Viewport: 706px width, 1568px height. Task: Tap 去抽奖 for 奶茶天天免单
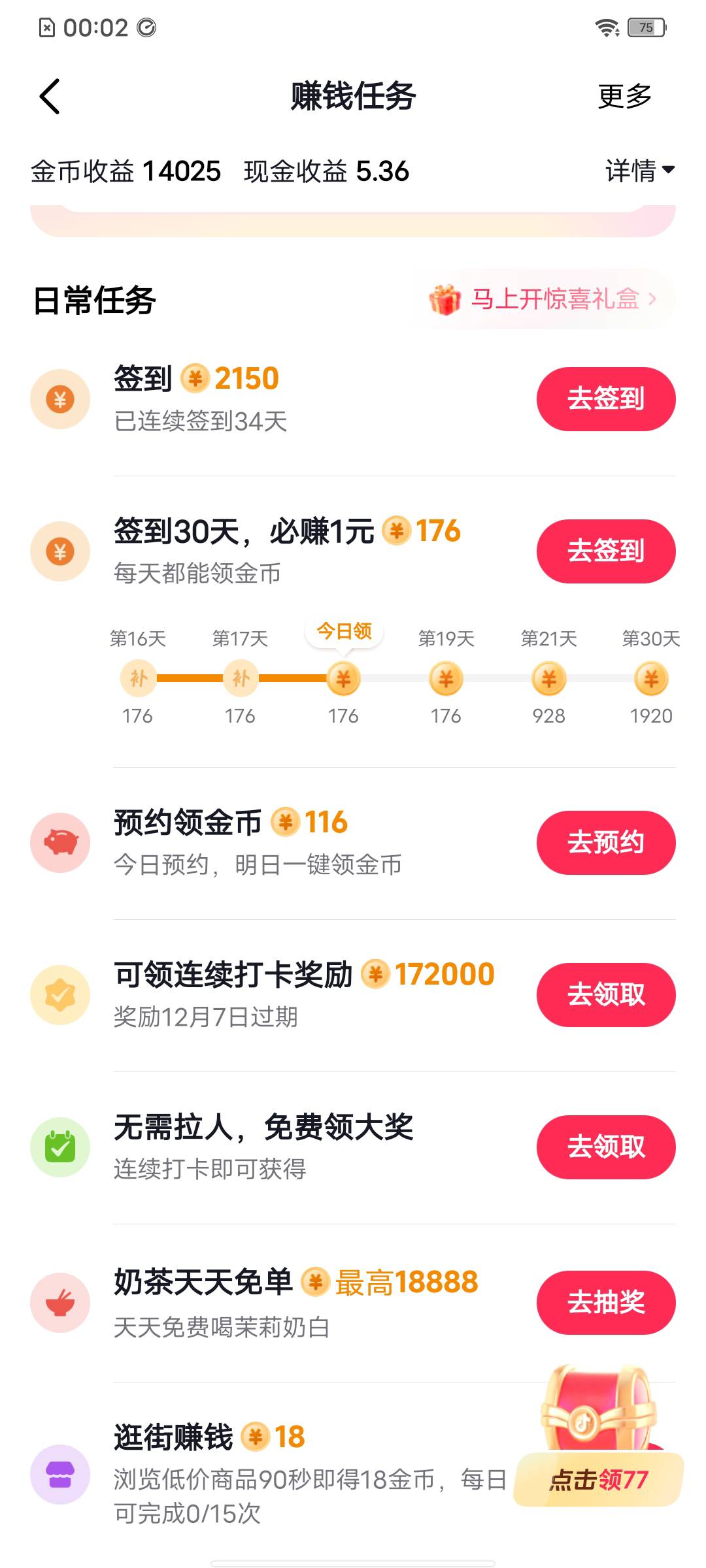click(x=605, y=1303)
